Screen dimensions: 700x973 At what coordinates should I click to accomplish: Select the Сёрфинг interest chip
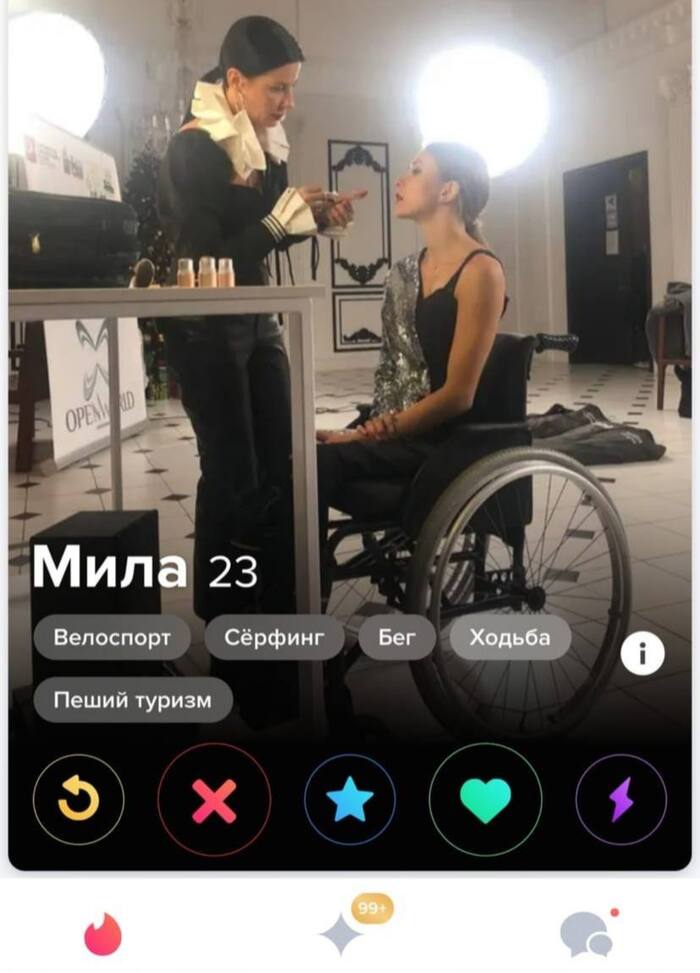pyautogui.click(x=274, y=638)
